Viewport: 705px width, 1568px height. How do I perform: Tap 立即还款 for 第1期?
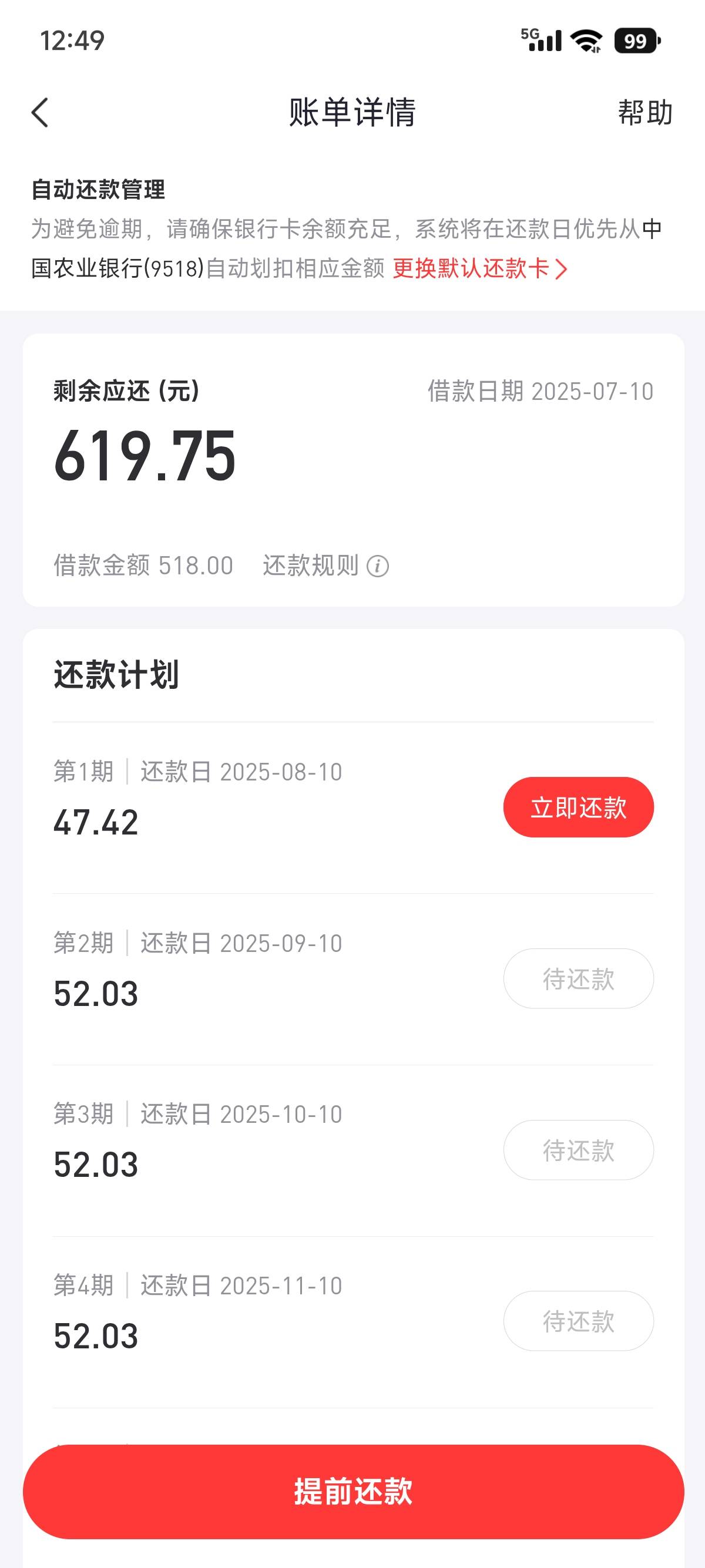click(x=578, y=807)
